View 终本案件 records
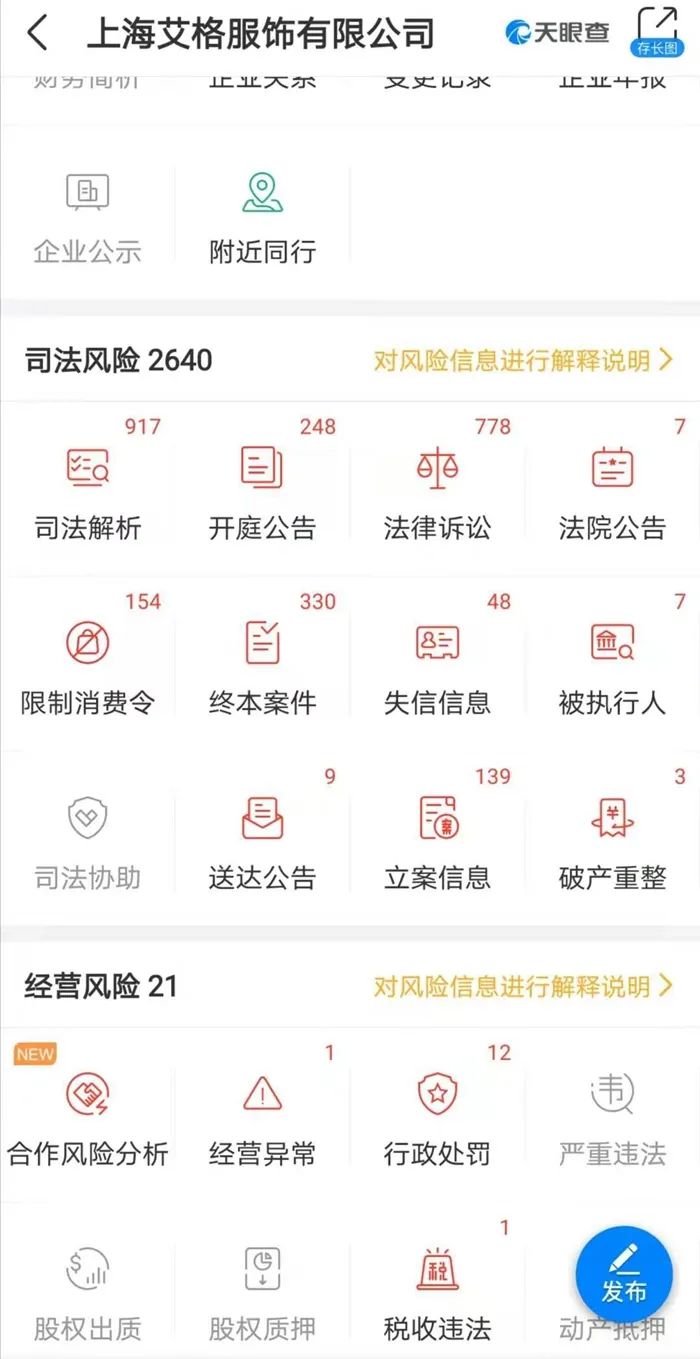Image resolution: width=700 pixels, height=1359 pixels. coord(262,665)
